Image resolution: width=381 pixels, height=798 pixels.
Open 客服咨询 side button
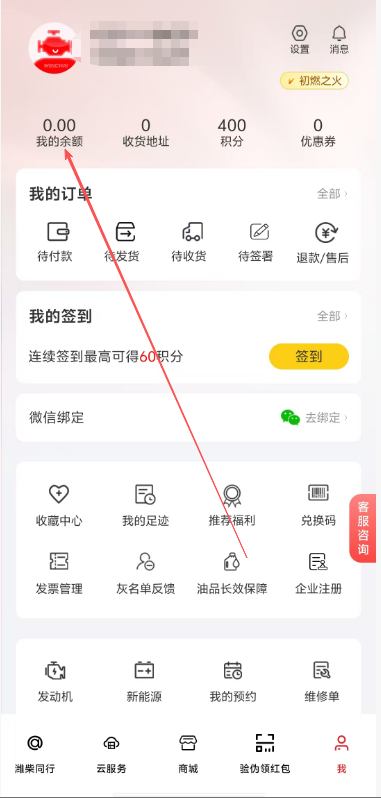362,528
